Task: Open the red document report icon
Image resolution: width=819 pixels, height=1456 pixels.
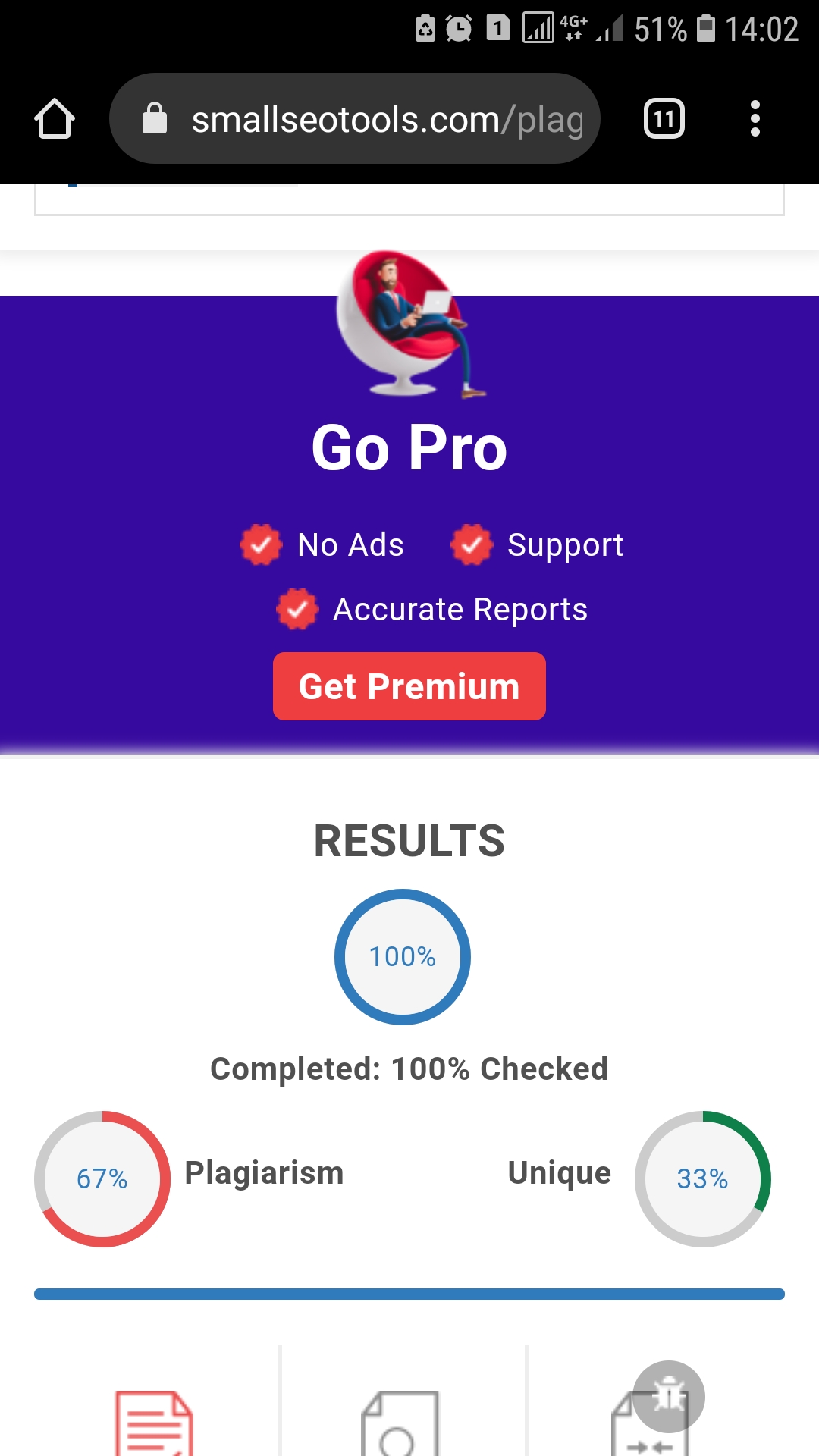Action: click(x=154, y=1423)
